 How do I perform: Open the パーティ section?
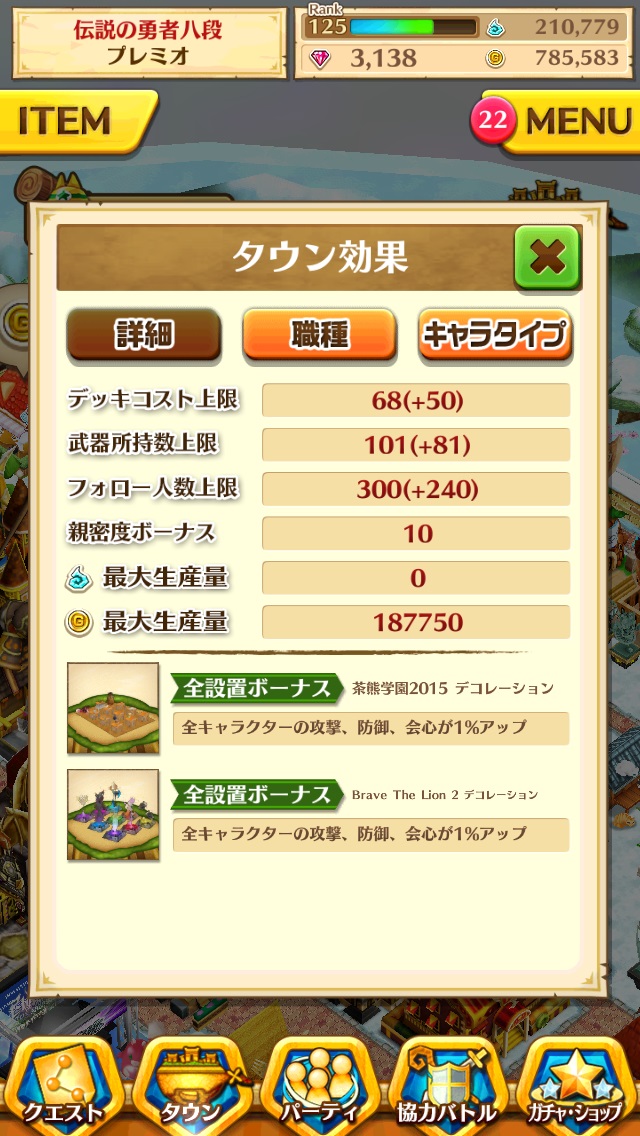tap(320, 1087)
